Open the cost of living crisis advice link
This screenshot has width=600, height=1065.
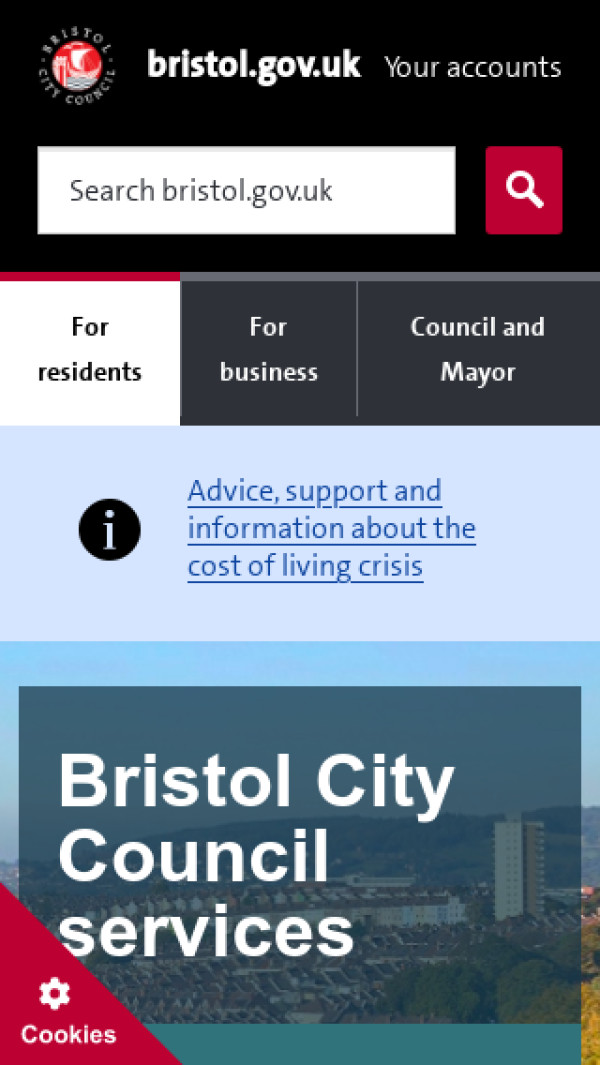[x=330, y=528]
